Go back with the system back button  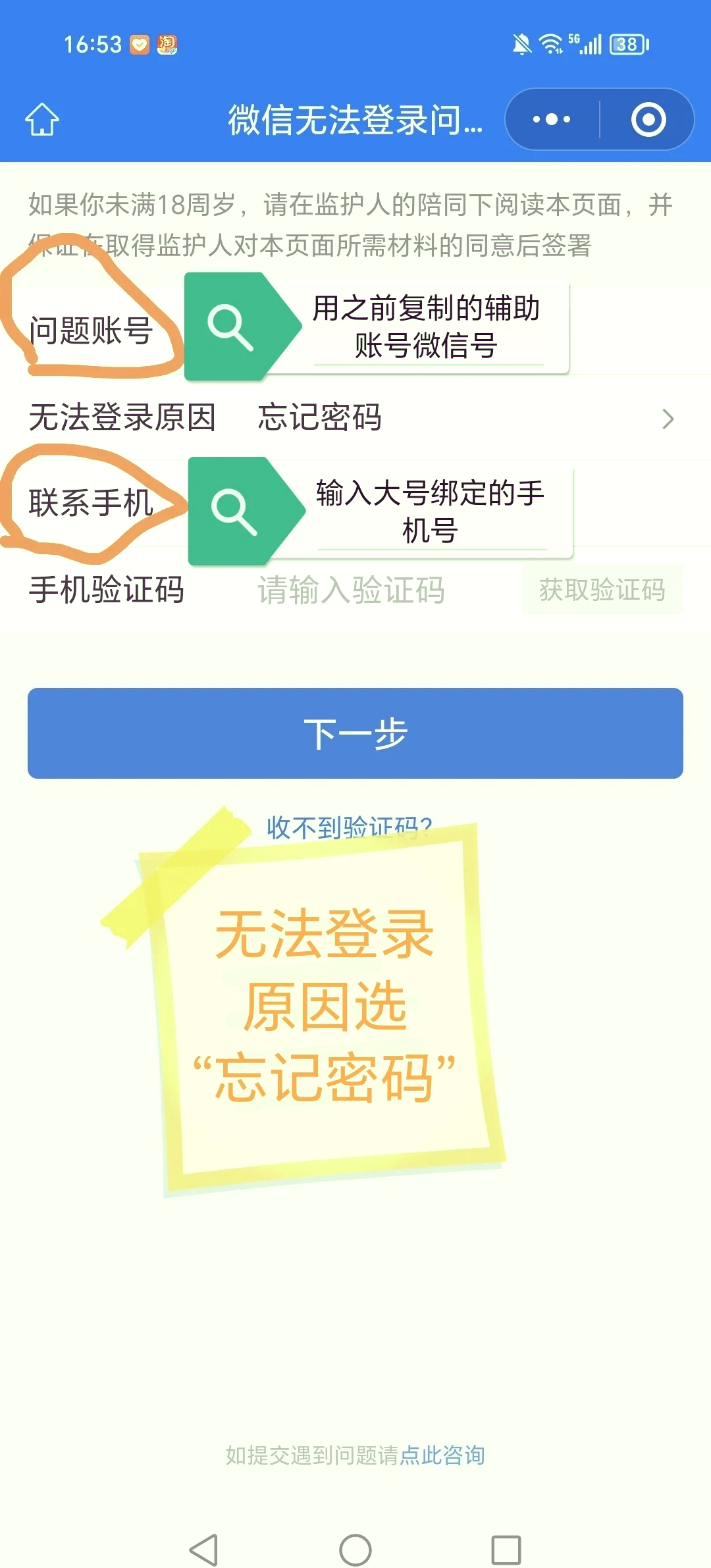(x=204, y=1550)
